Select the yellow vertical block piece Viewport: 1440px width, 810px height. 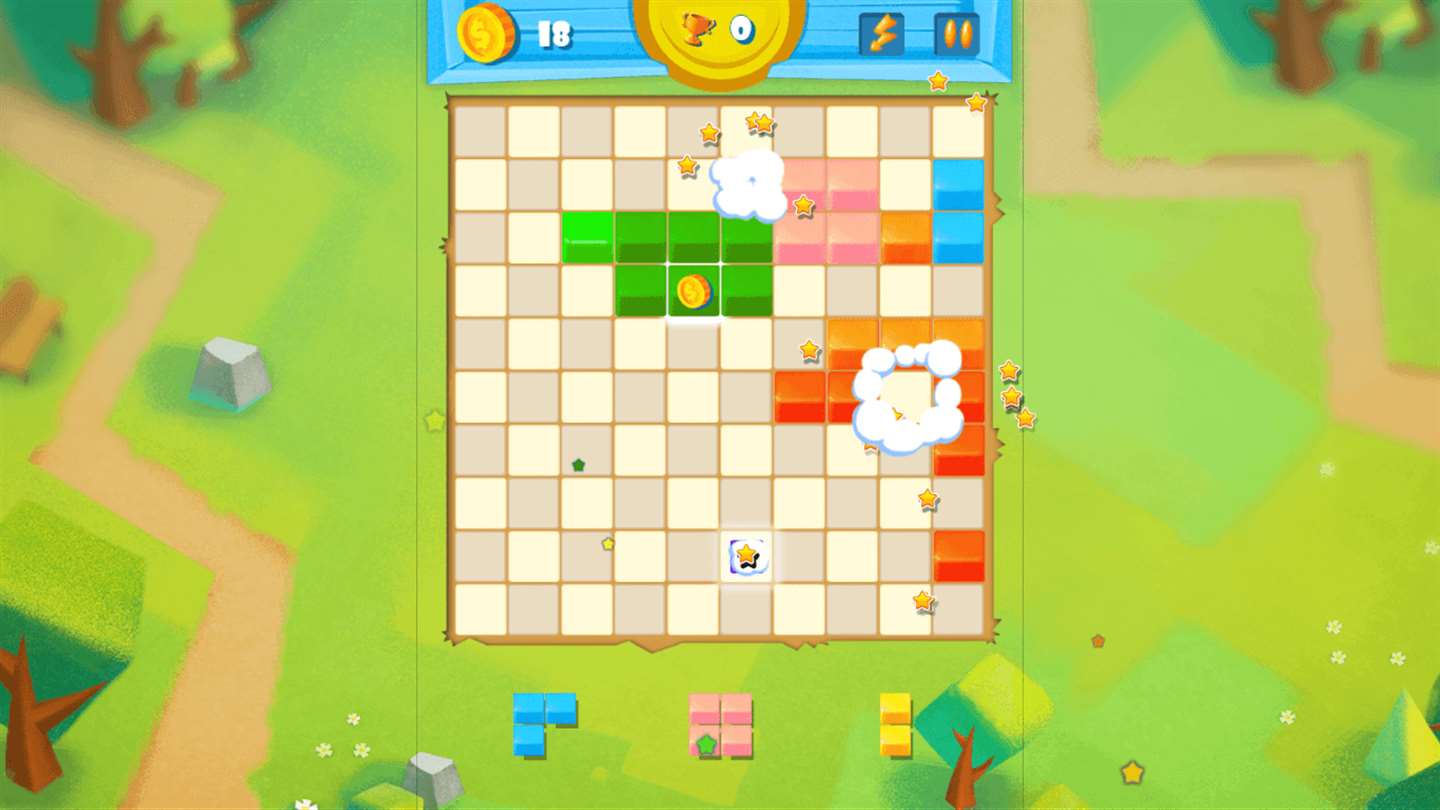(x=895, y=724)
